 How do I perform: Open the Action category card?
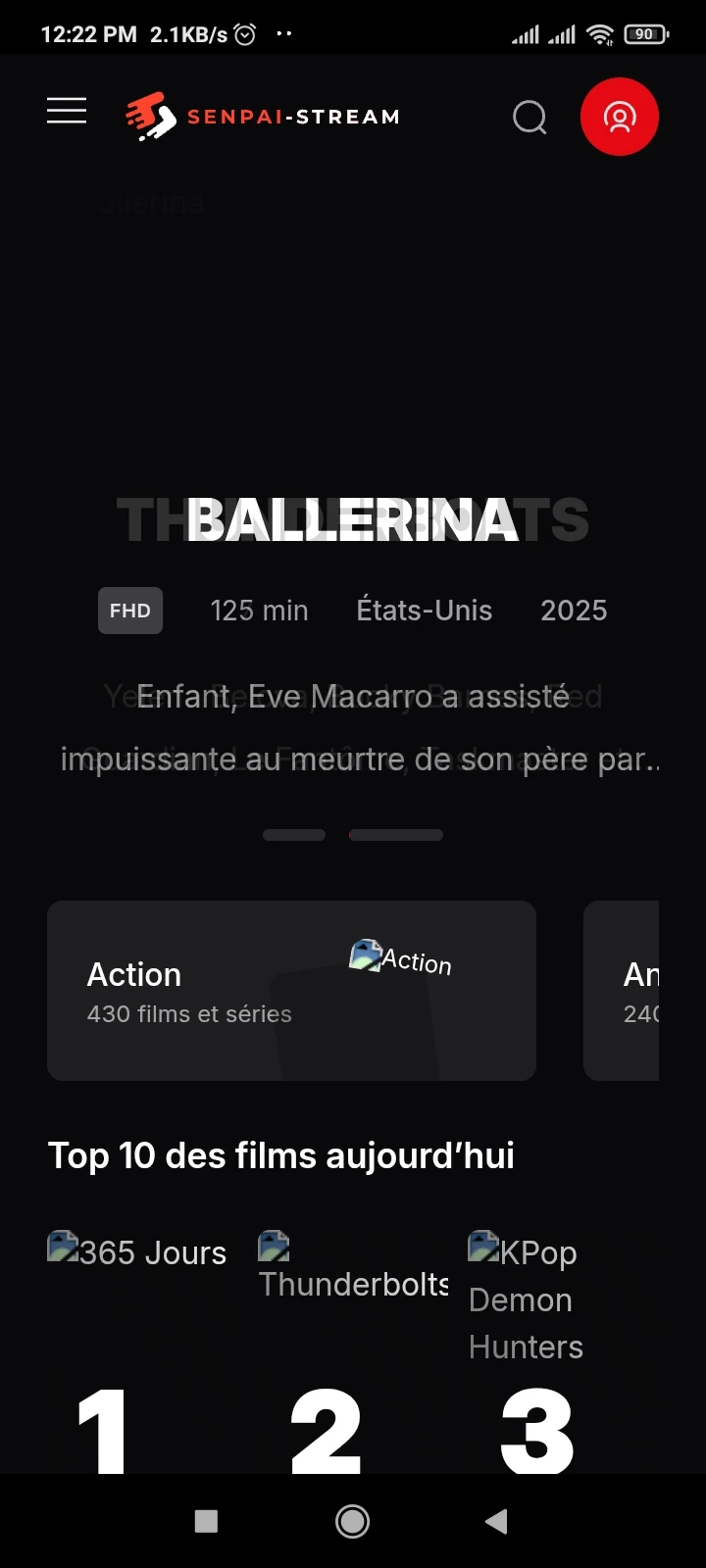click(x=291, y=991)
